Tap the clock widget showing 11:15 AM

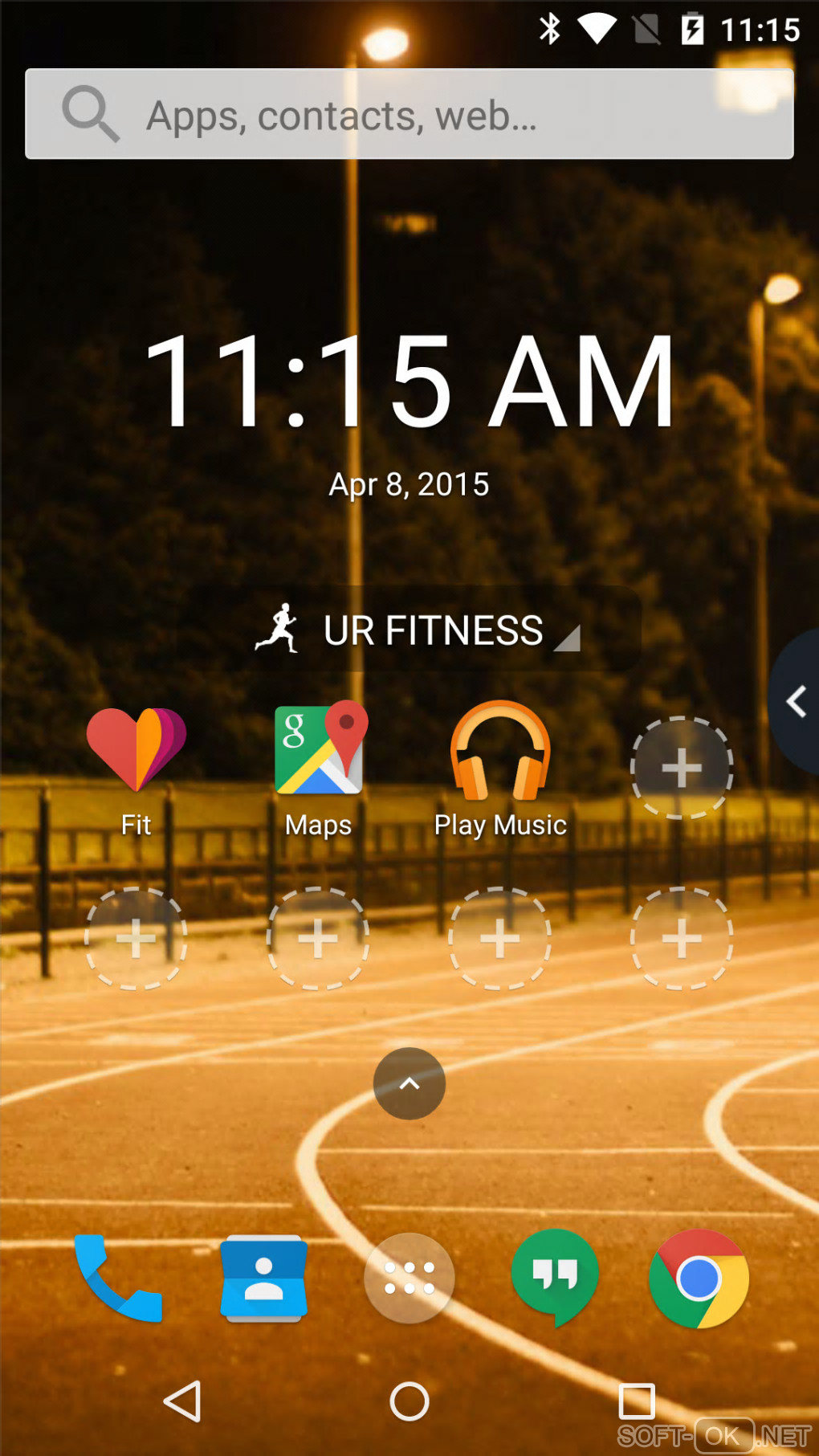(x=409, y=381)
